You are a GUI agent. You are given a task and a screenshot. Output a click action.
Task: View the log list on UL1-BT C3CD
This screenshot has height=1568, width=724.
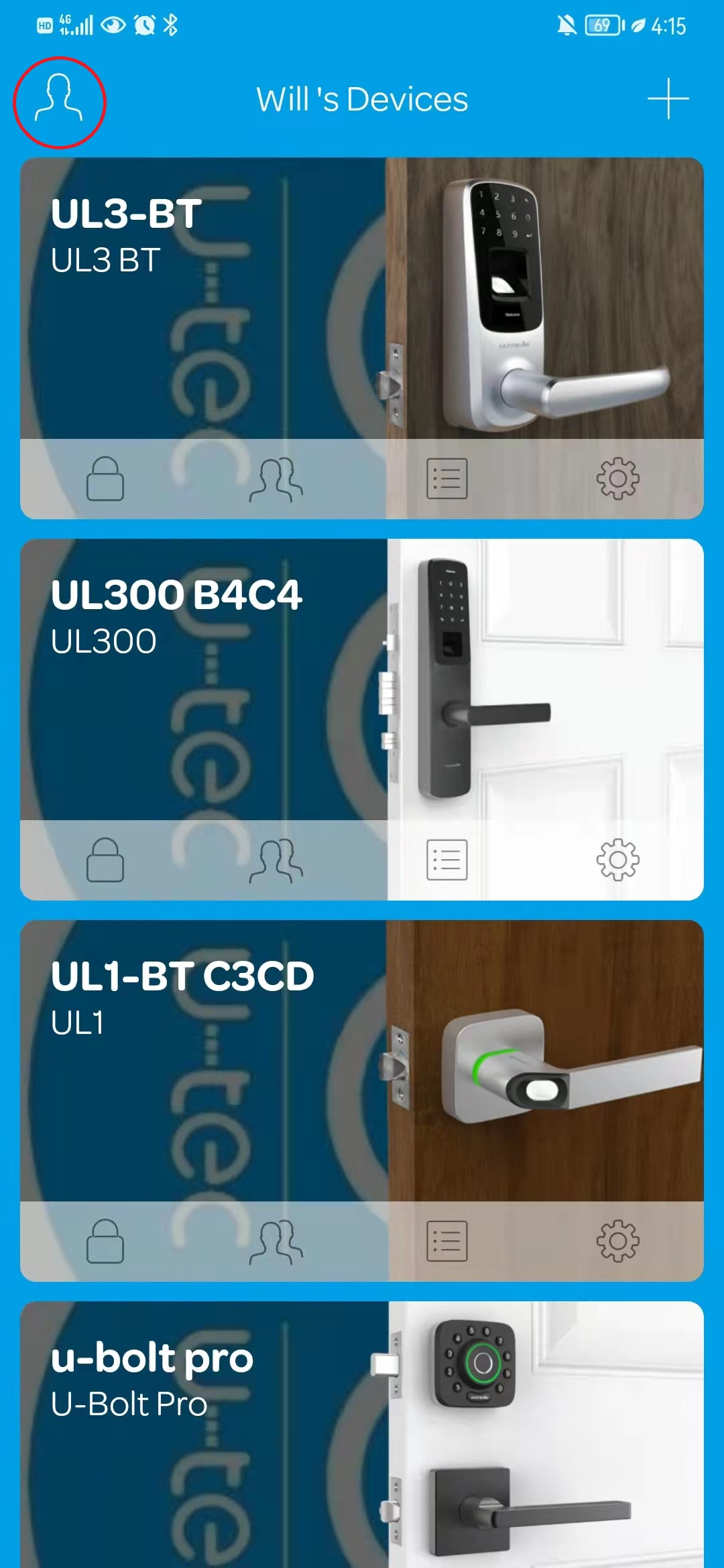(447, 1241)
